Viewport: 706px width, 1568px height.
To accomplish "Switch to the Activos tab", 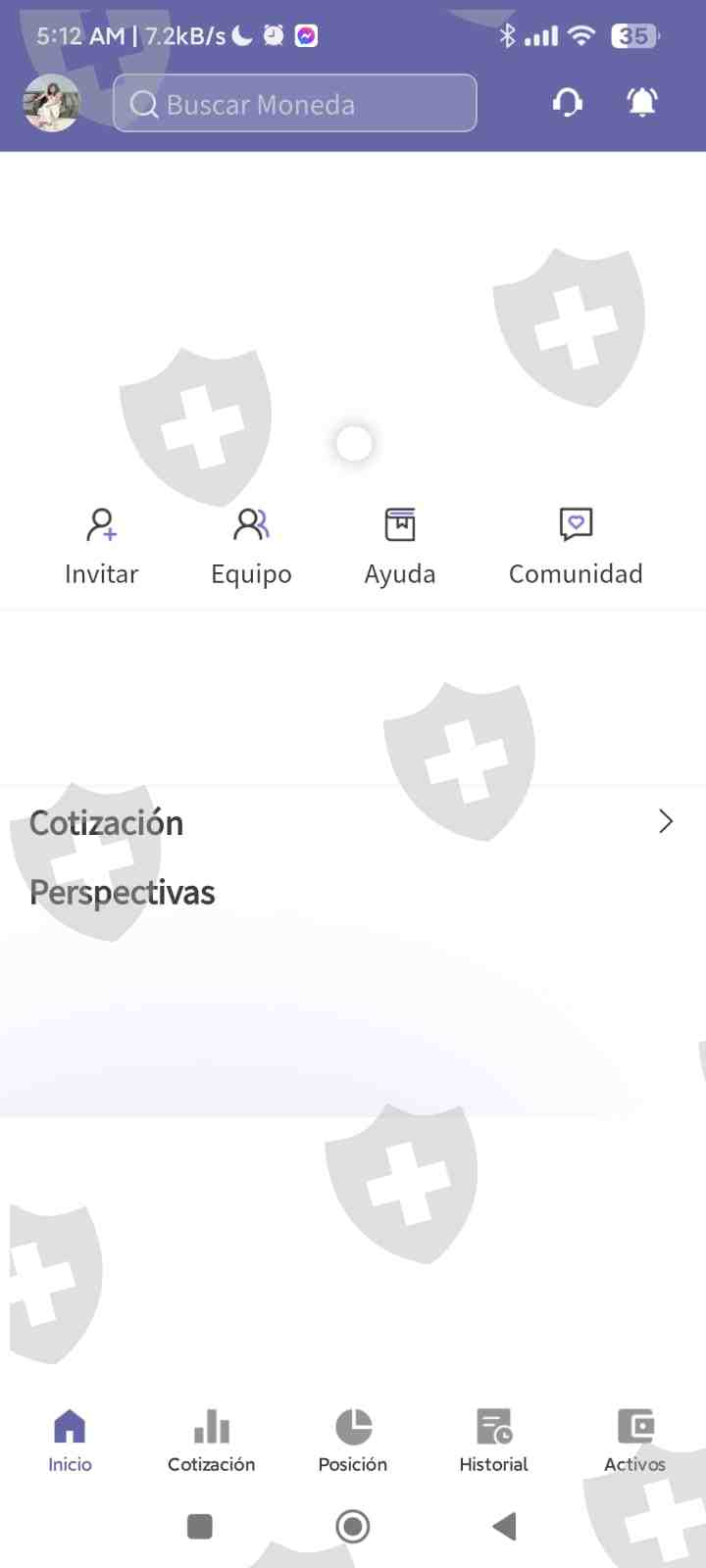I will 634,1441.
